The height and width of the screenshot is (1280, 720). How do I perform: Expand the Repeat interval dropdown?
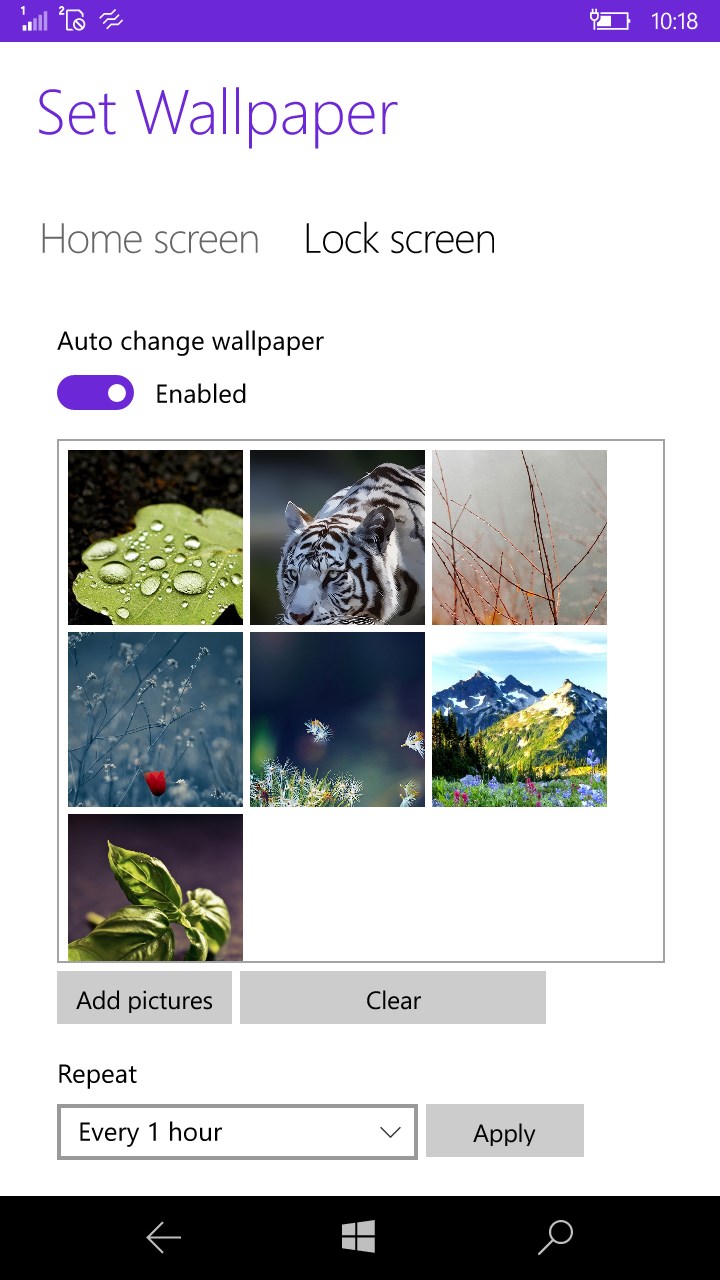(237, 1132)
